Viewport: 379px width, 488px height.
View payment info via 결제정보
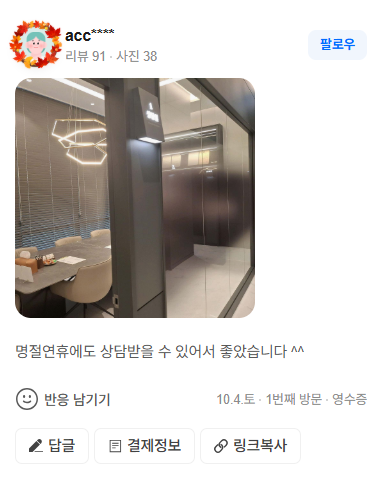[144, 446]
